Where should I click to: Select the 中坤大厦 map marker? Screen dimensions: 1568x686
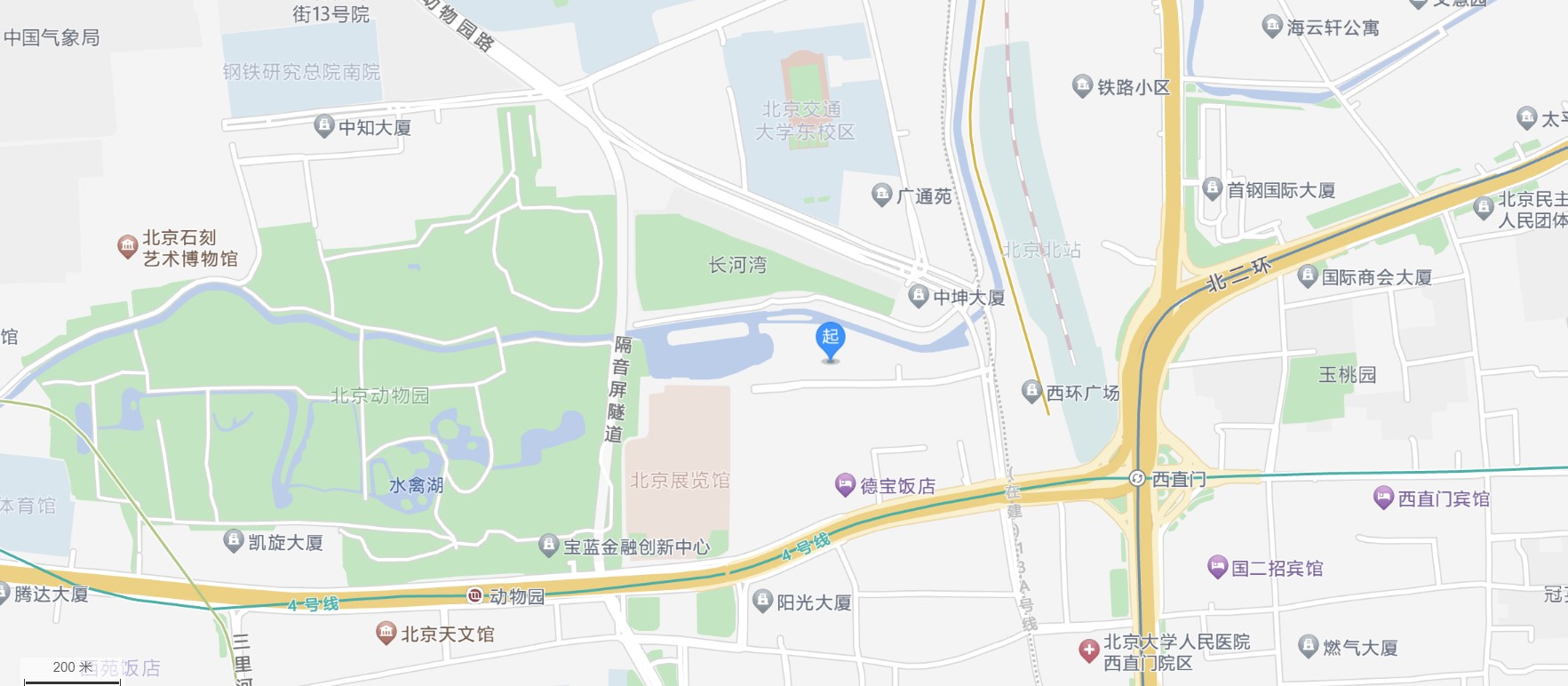tap(919, 296)
